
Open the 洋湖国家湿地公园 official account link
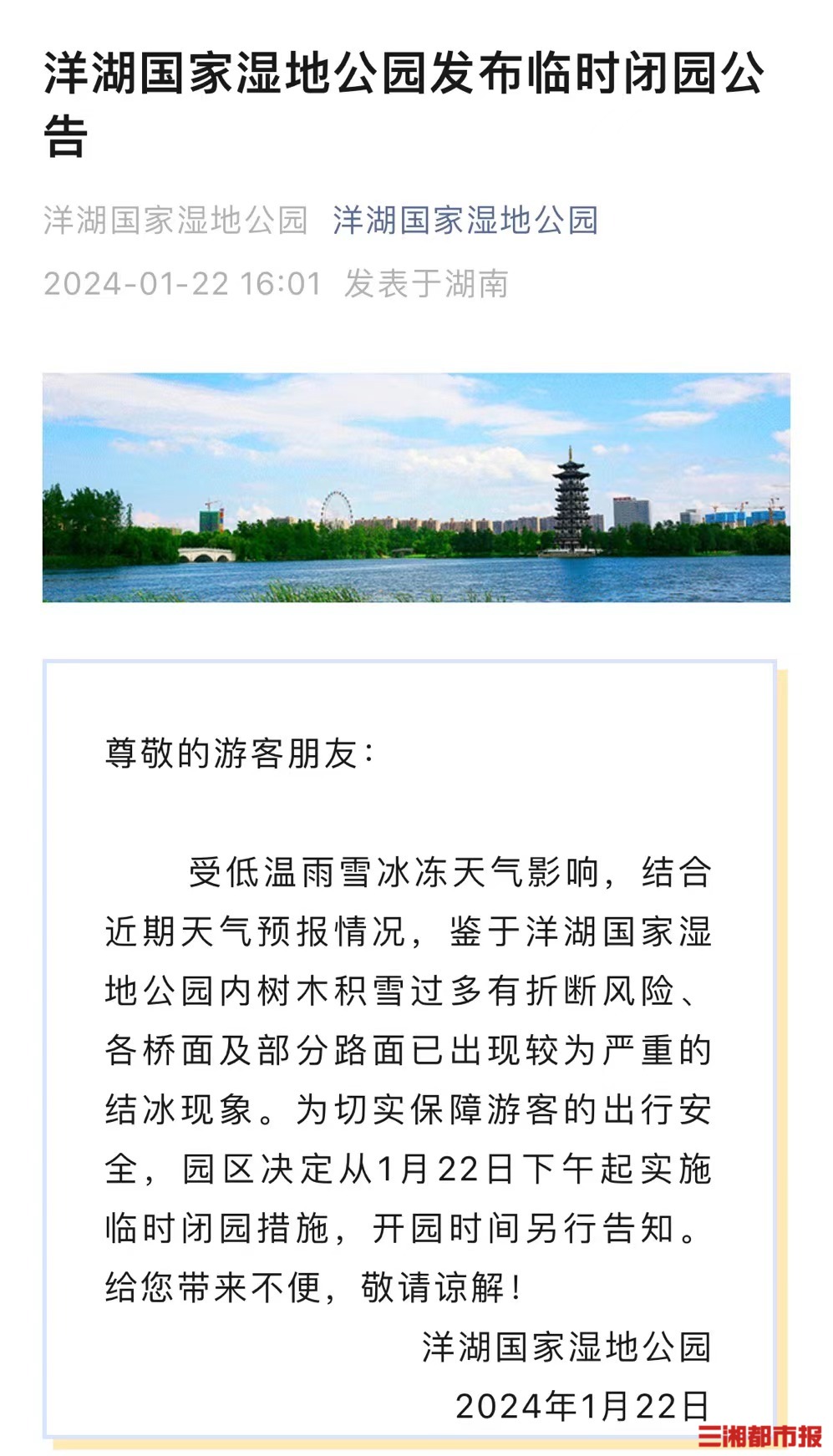tap(465, 221)
